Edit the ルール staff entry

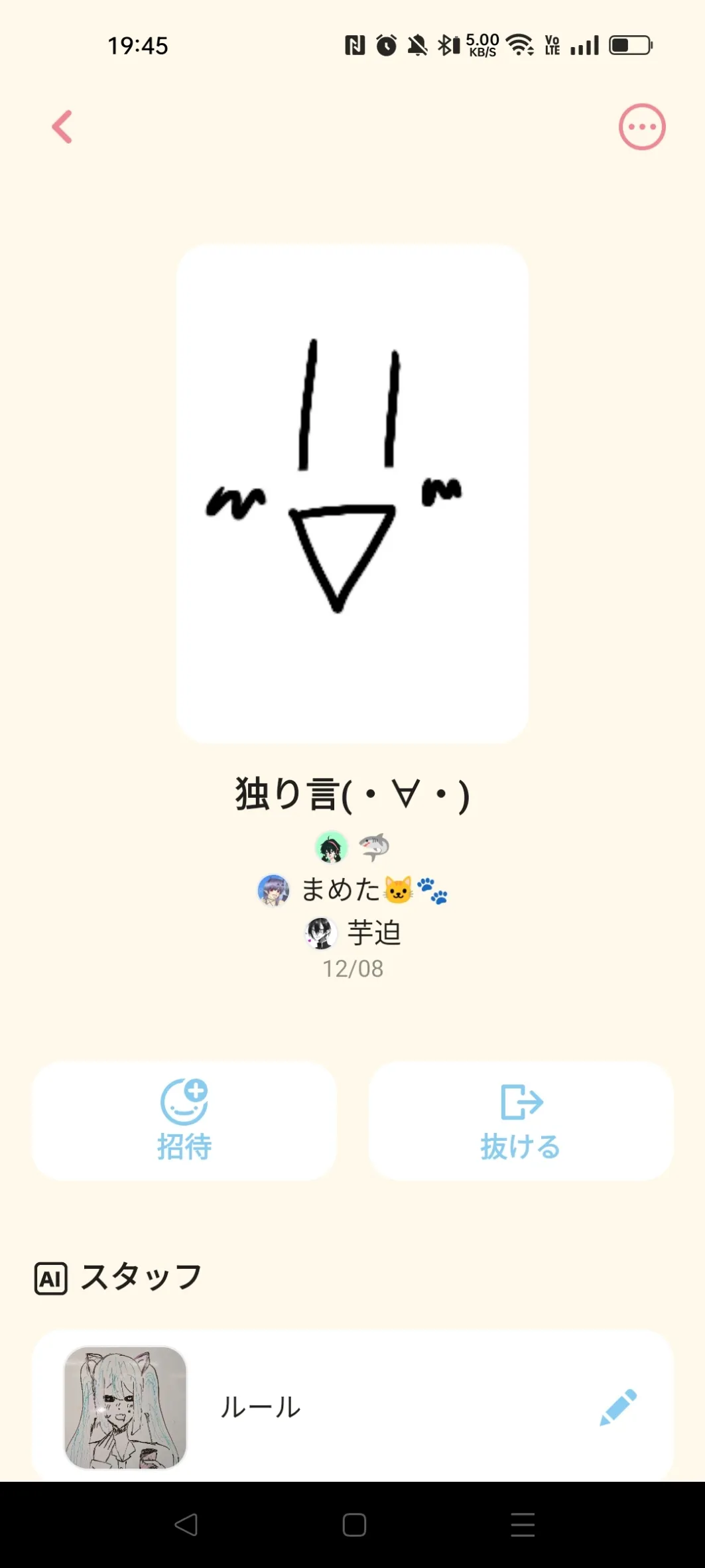[617, 1407]
